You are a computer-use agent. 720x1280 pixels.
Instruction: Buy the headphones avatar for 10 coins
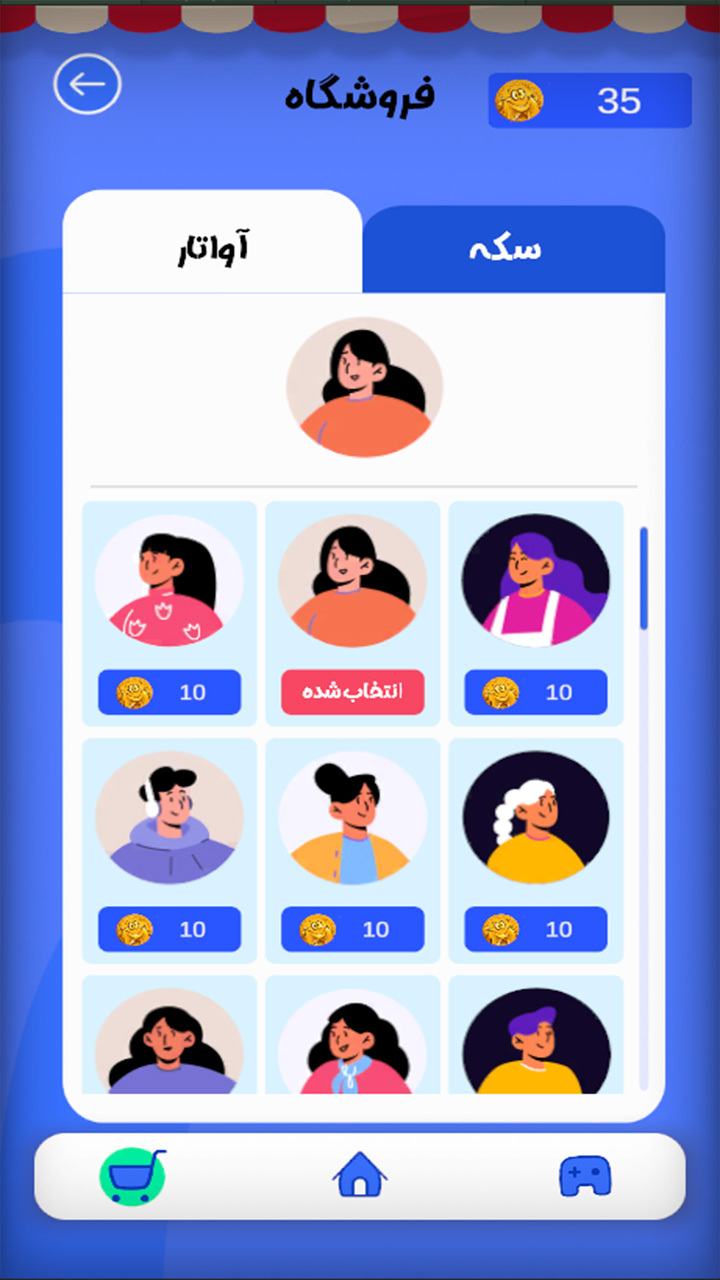click(x=169, y=929)
